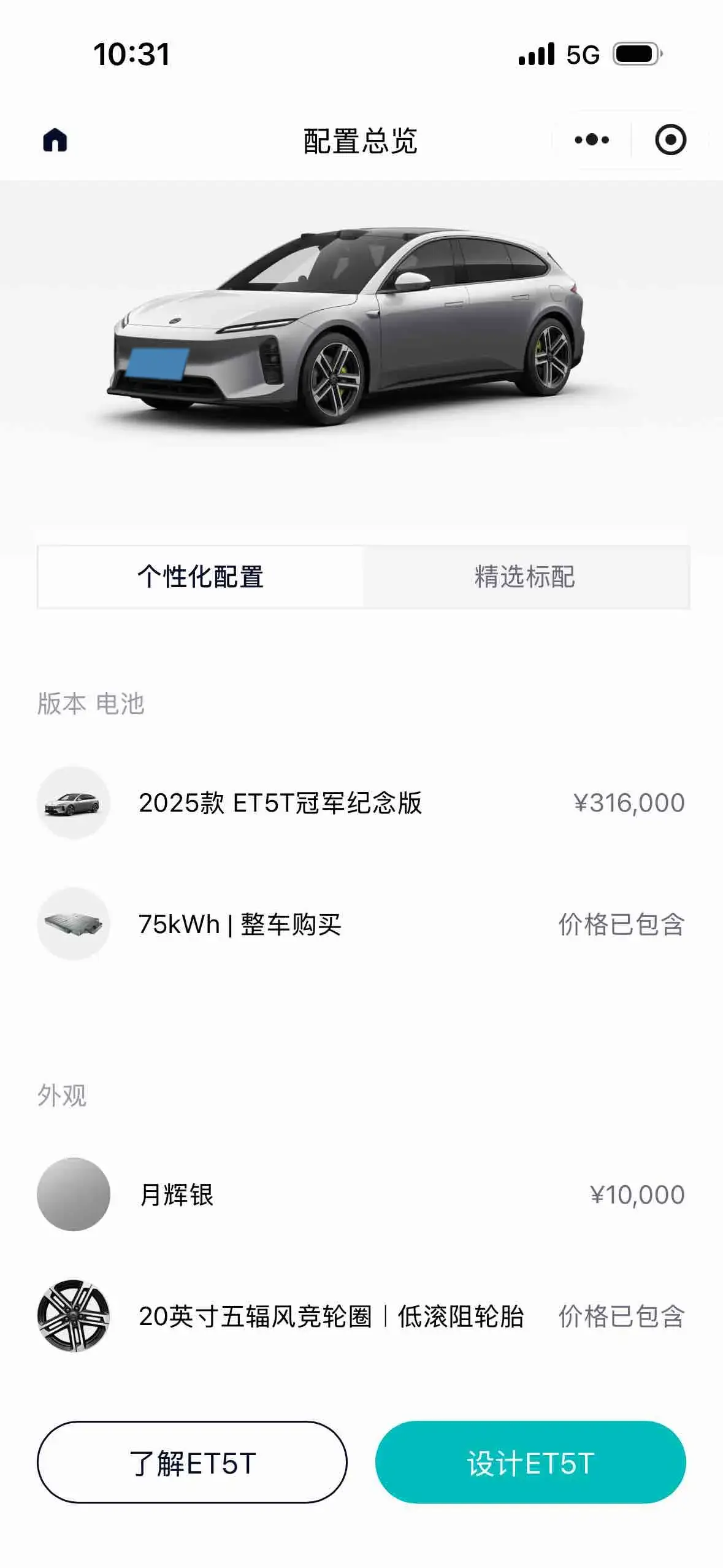Viewport: 723px width, 1568px height.
Task: Switch to the 精选标配 tab
Action: coord(525,577)
